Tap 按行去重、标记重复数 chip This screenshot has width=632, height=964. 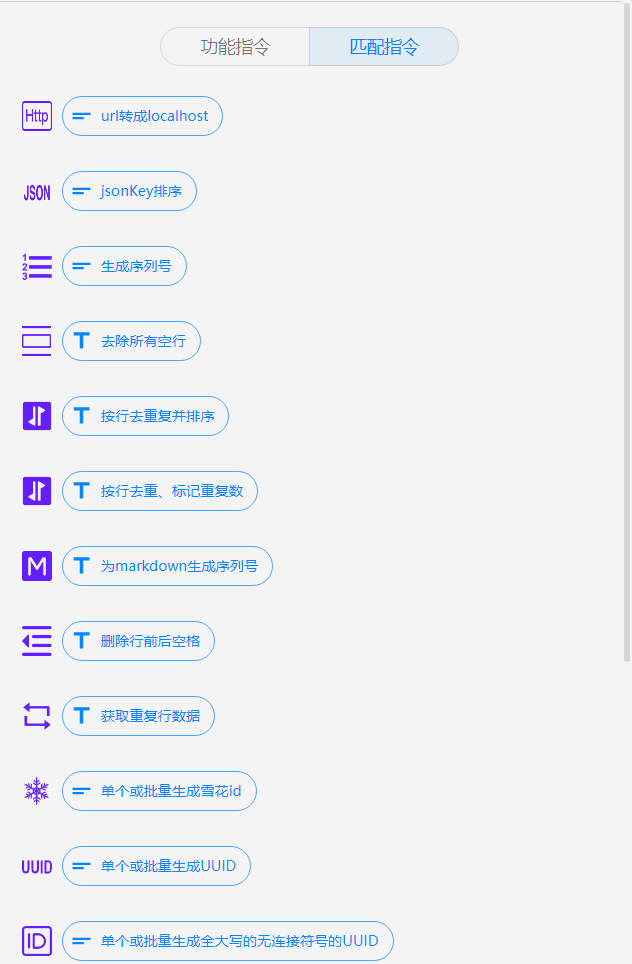pyautogui.click(x=159, y=491)
